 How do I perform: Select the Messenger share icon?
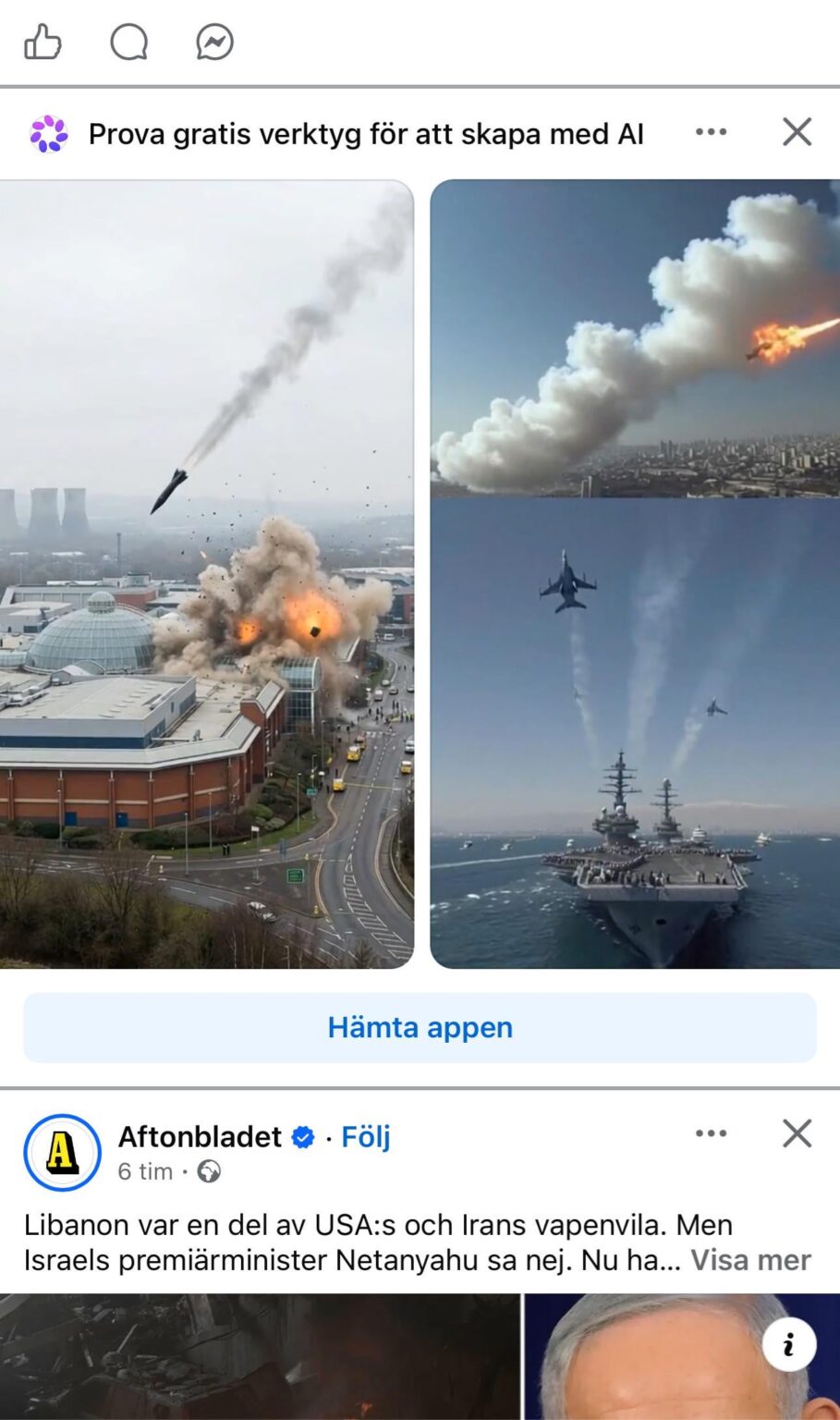(x=214, y=42)
